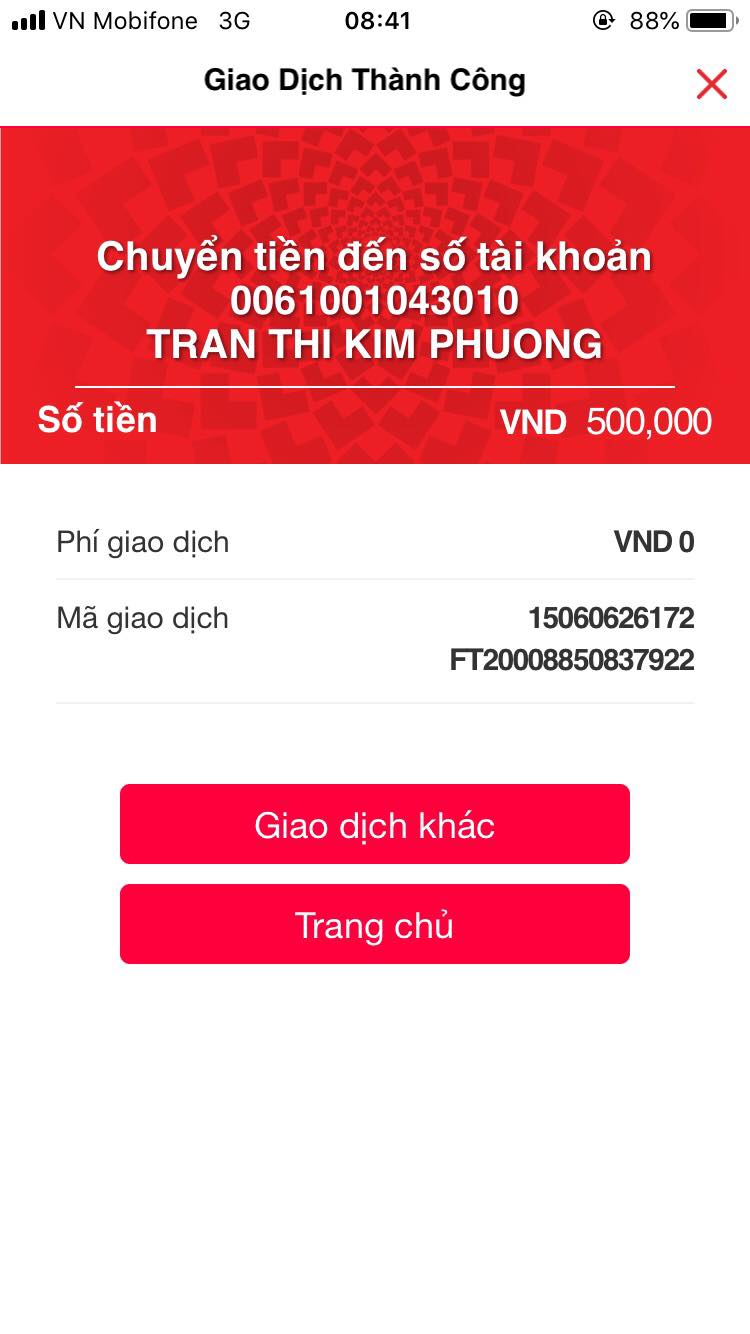Go to Trang chủ

coord(375,924)
